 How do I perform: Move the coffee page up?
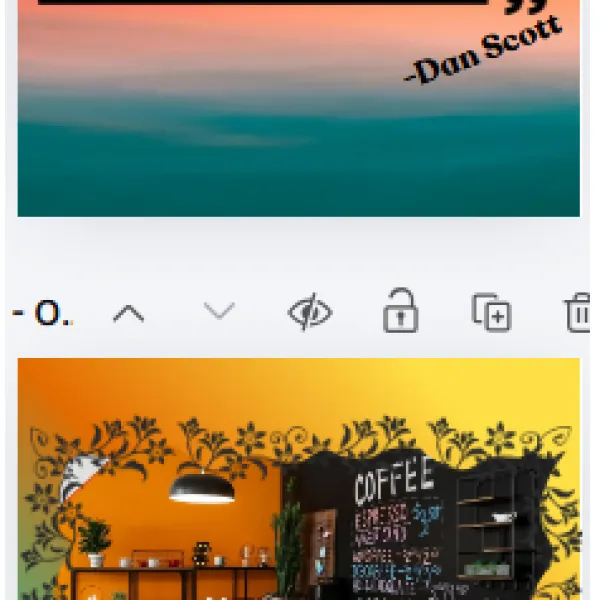[x=129, y=314]
